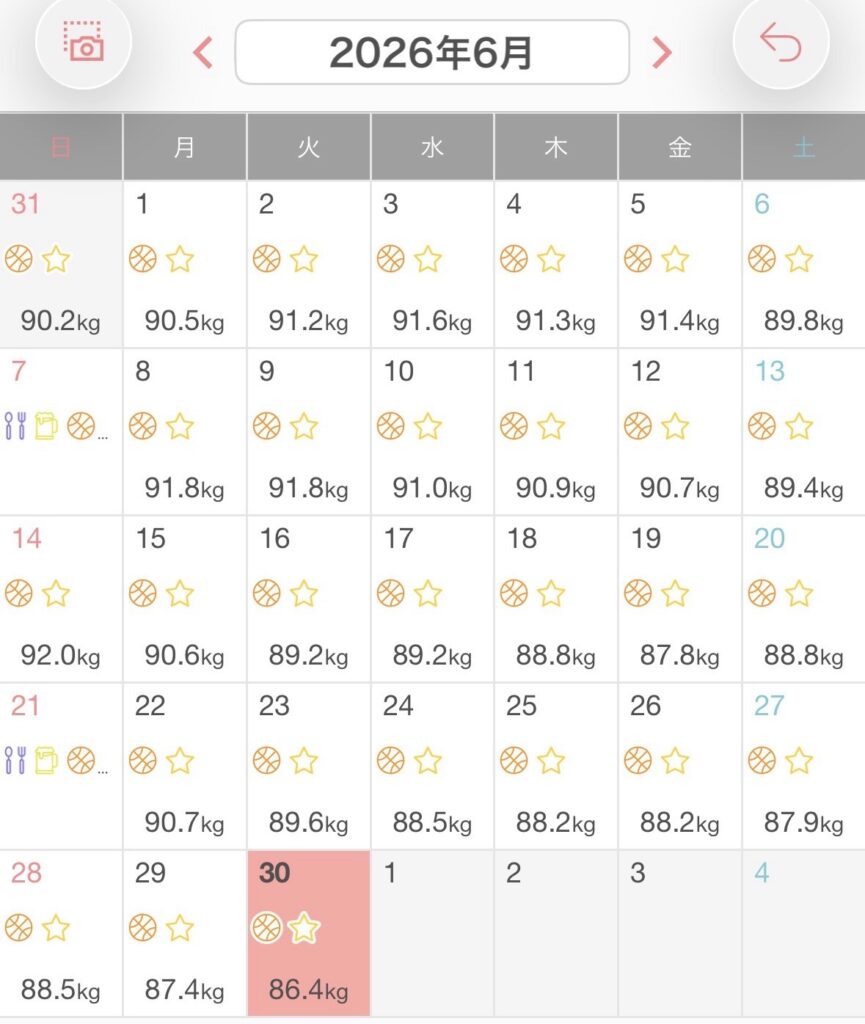Select June 29 showing 87.4kg
This screenshot has width=865, height=1024.
(185, 933)
